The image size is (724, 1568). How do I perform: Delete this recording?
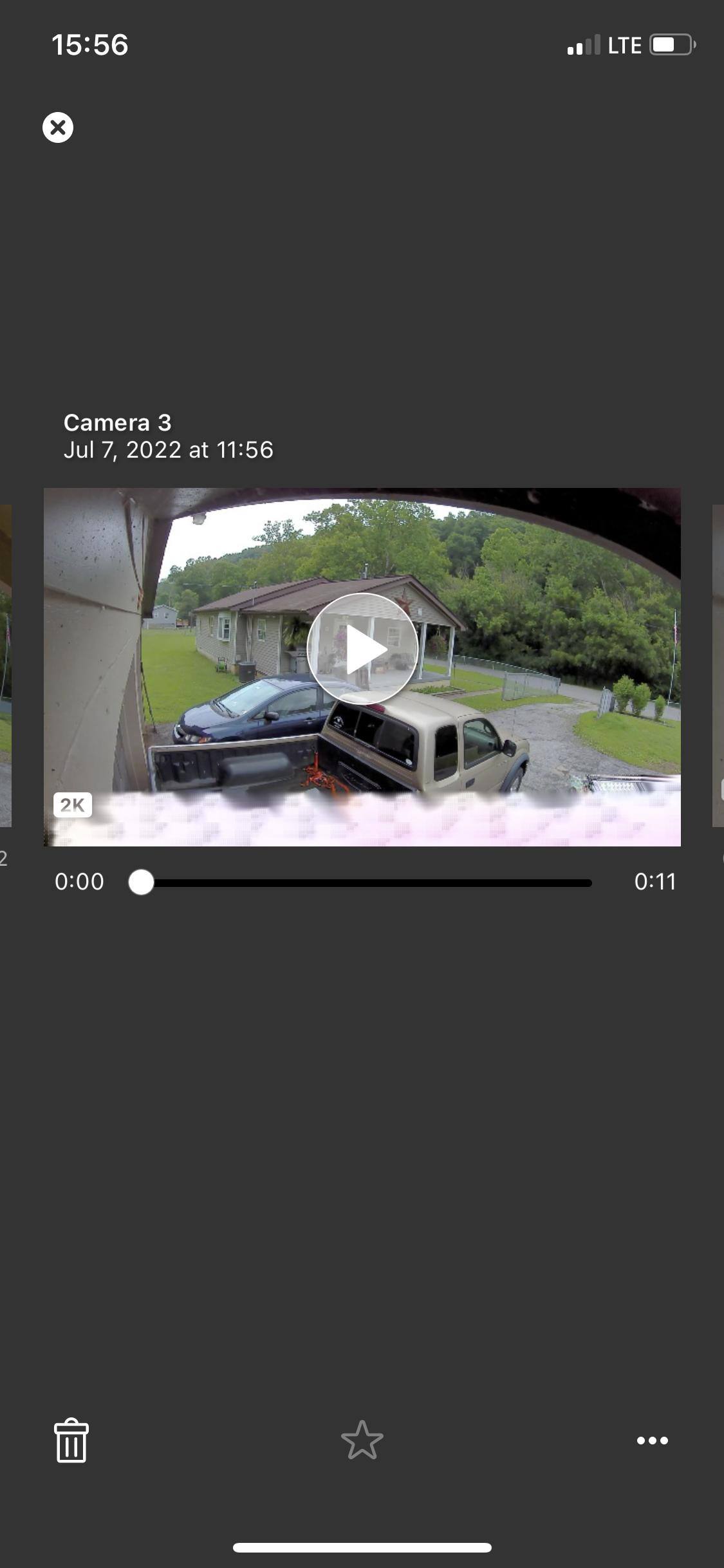coord(71,1441)
